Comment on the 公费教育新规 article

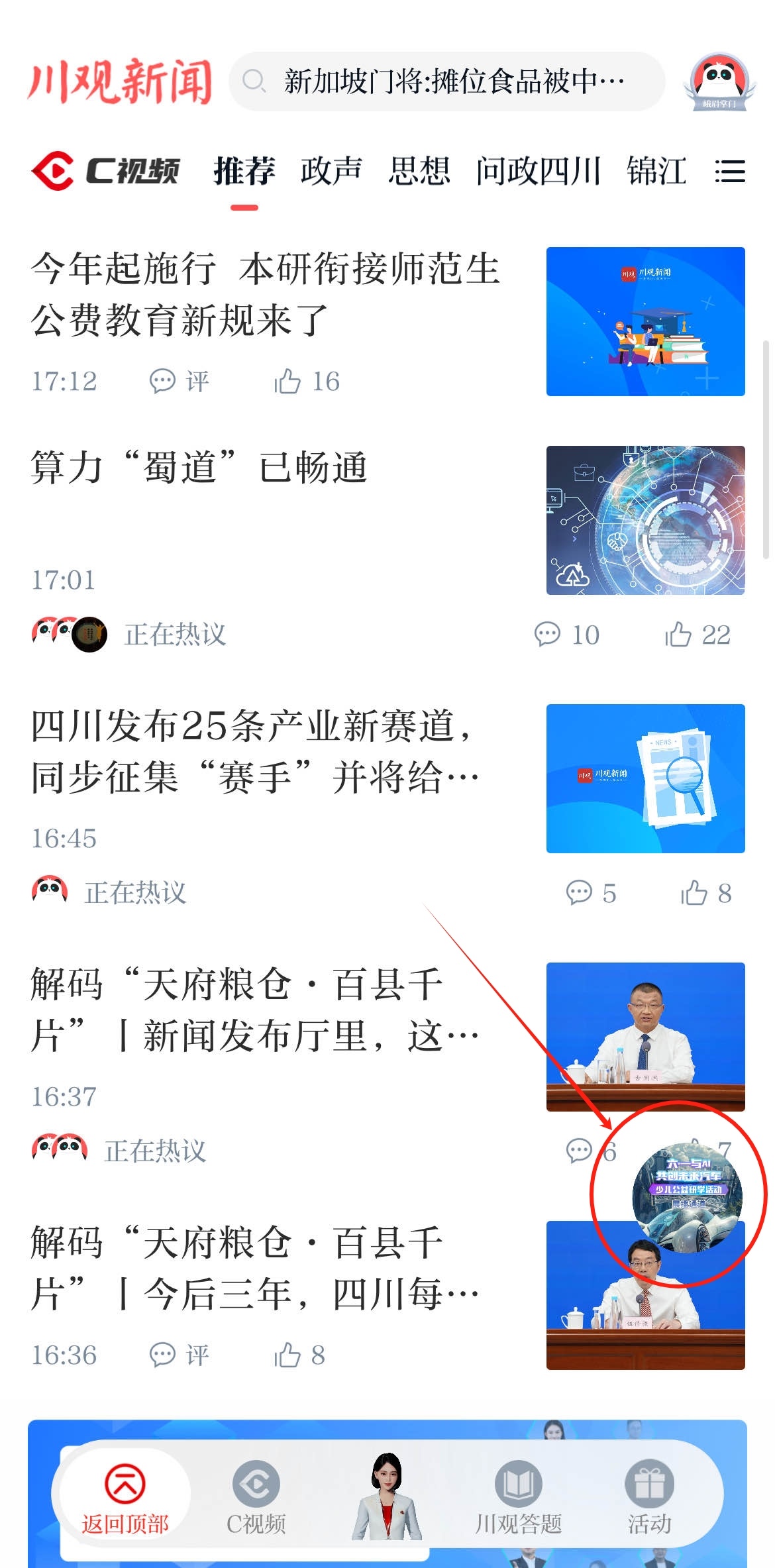point(179,382)
